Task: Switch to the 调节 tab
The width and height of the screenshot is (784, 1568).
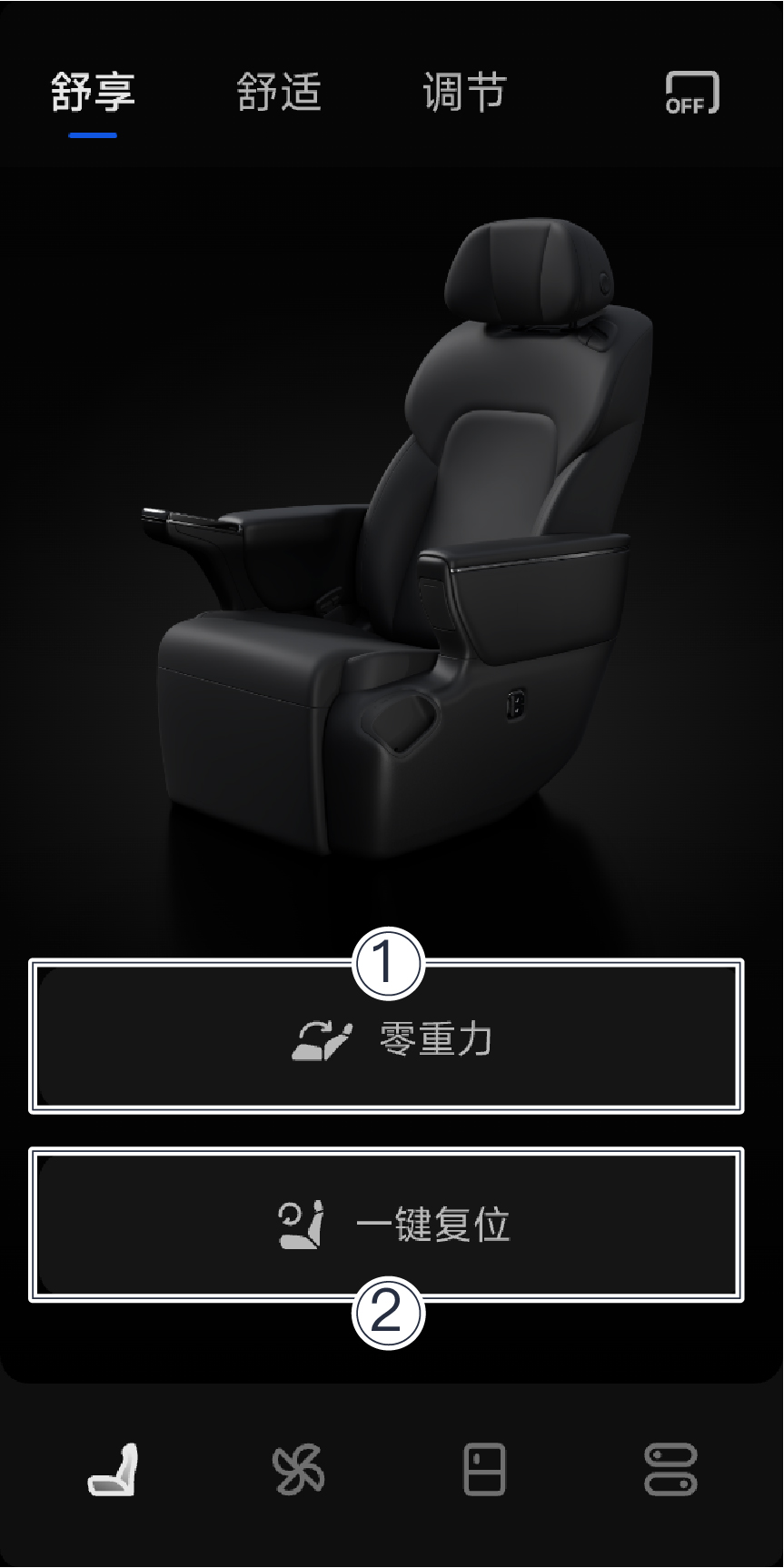Action: tap(464, 93)
